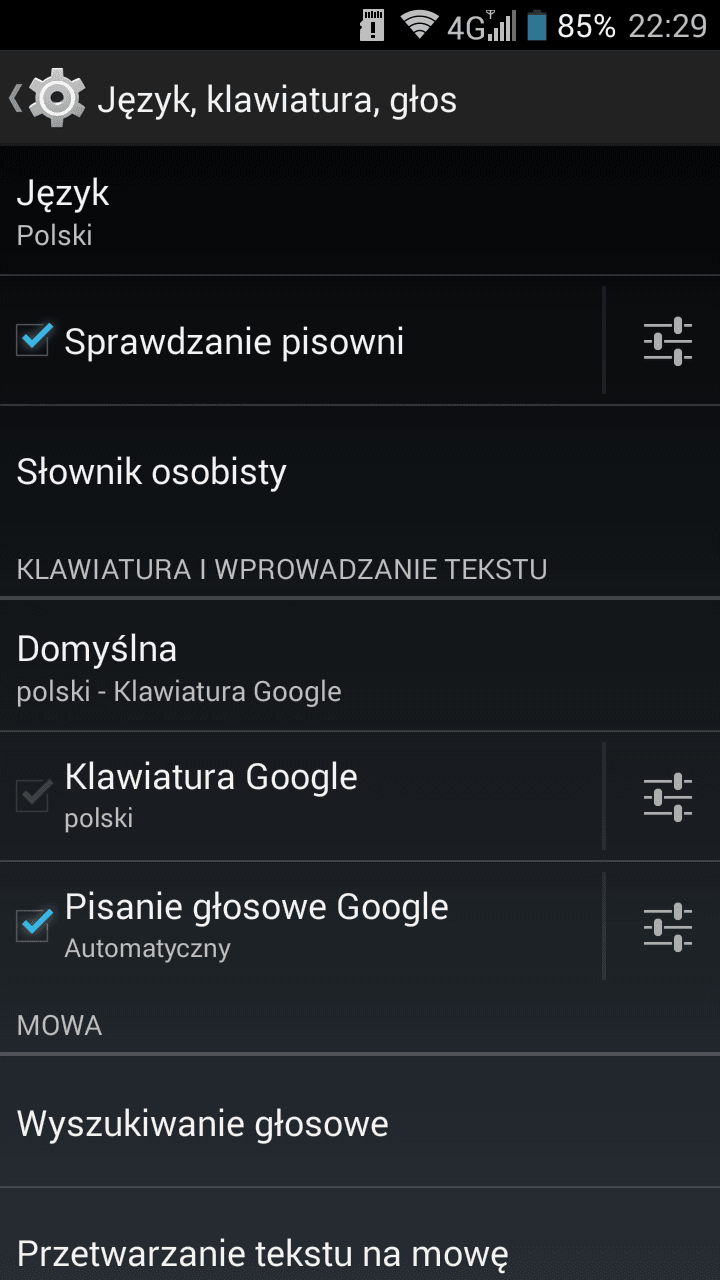Open Wyszukiwanie głosowe

click(360, 1124)
